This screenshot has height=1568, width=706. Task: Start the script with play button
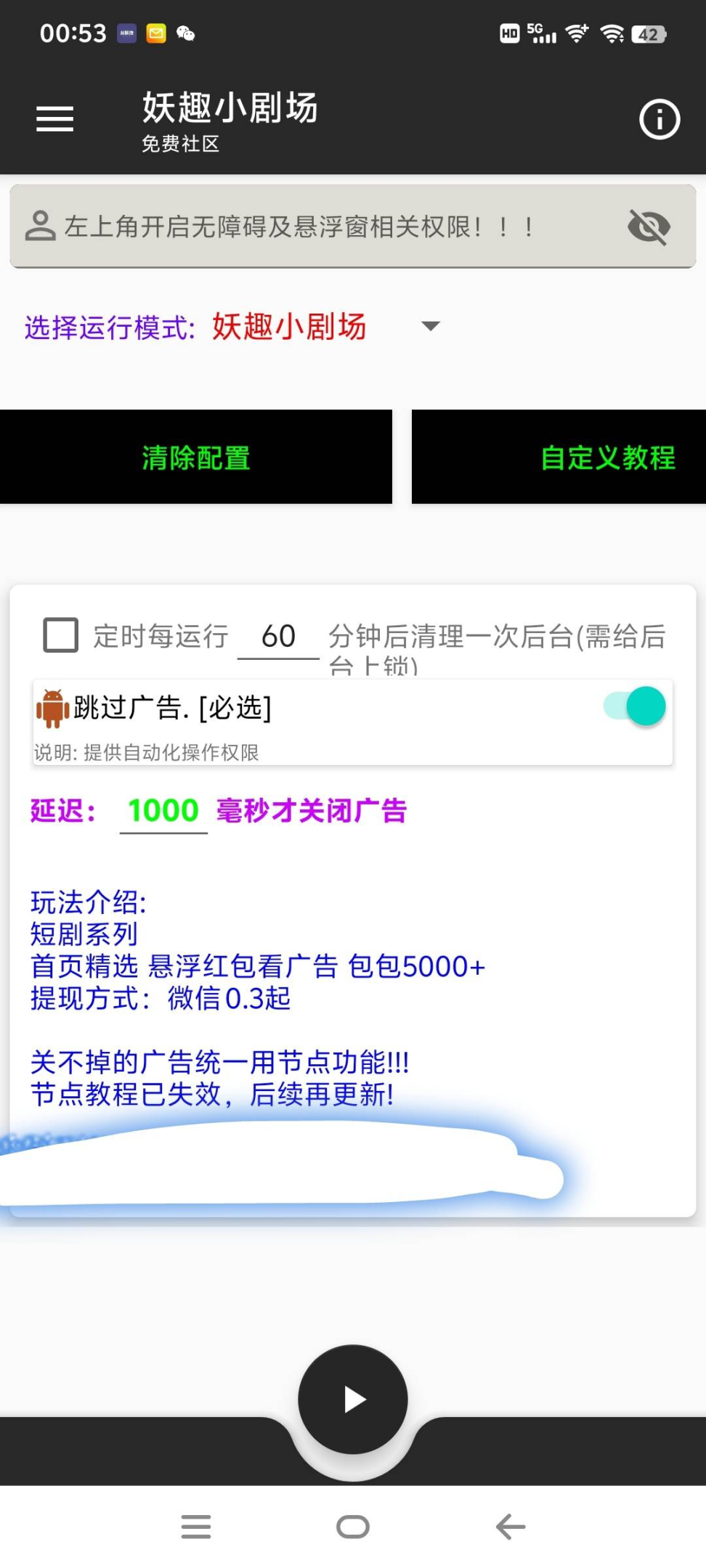[353, 1399]
